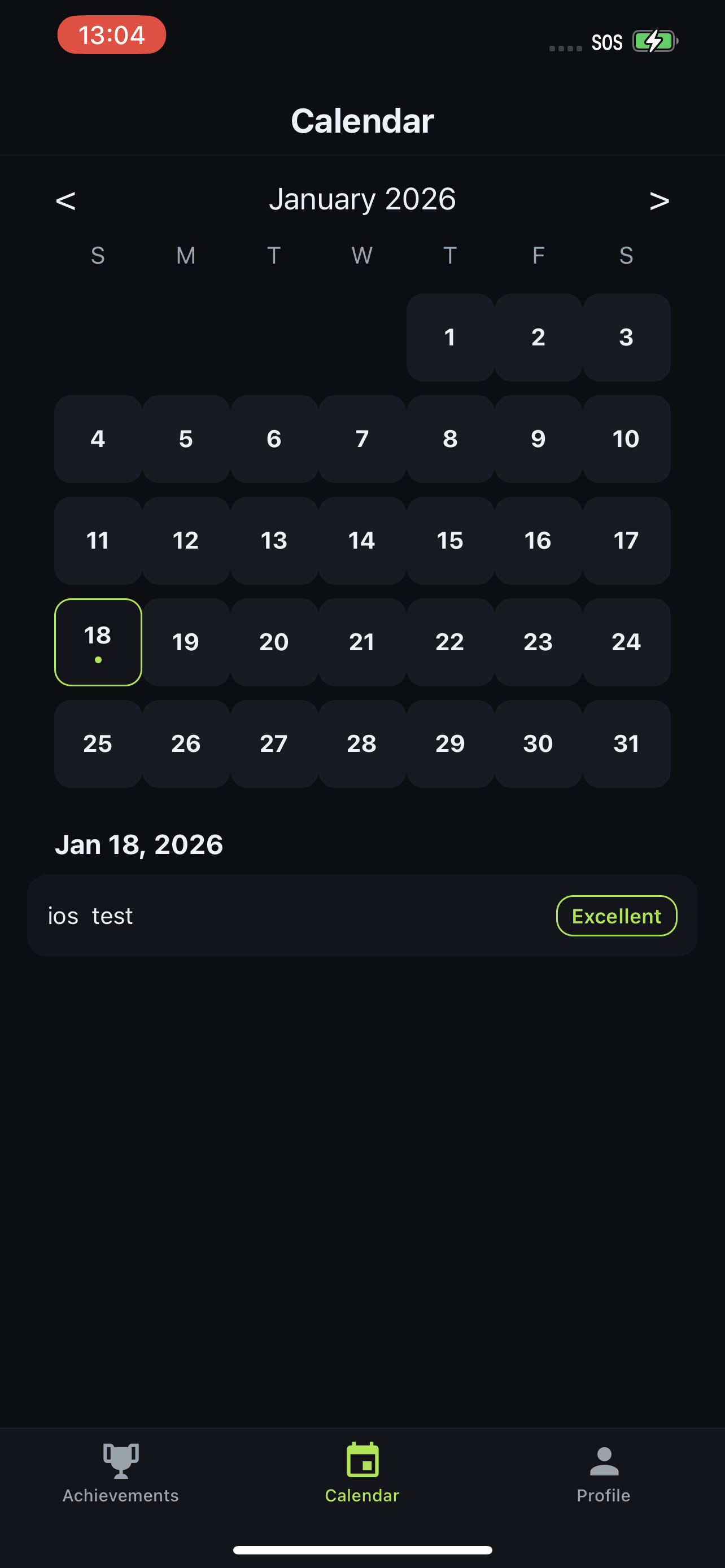Tap the SOS status indicator
Image resolution: width=725 pixels, height=1568 pixels.
pos(606,41)
